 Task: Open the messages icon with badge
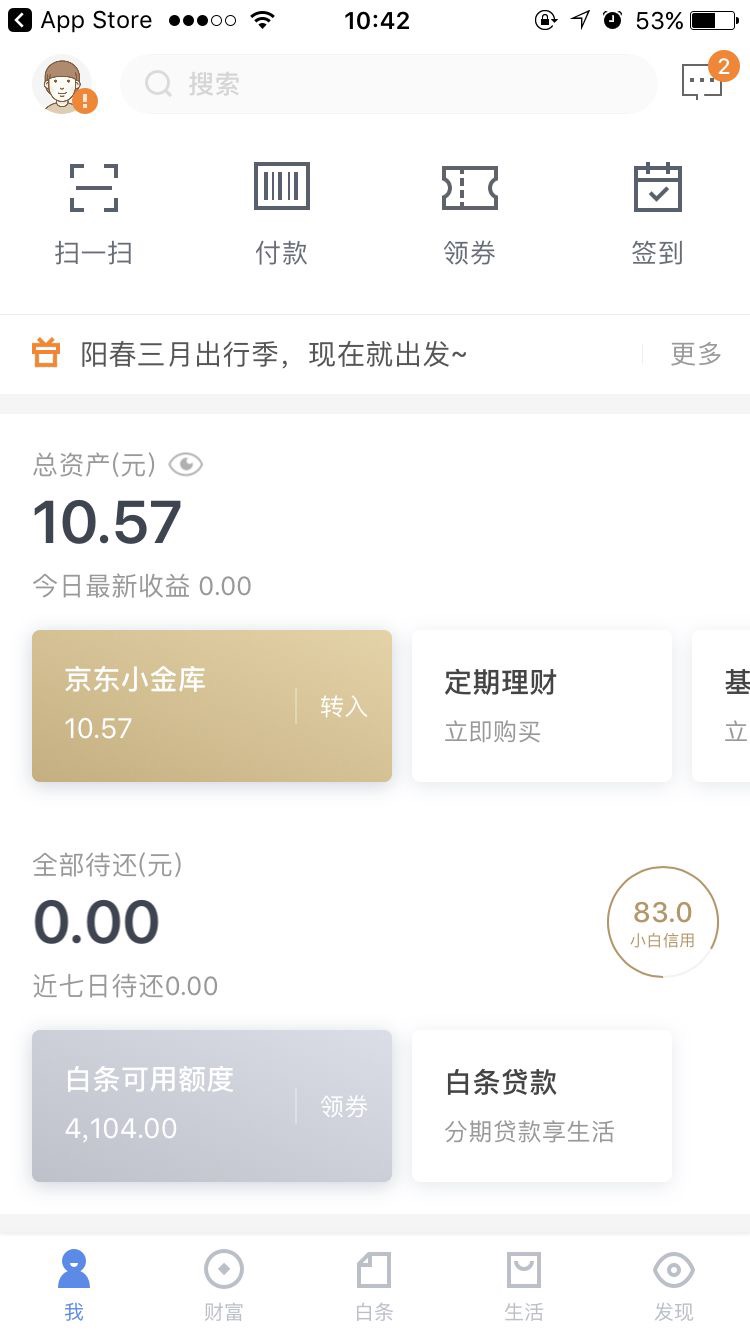(x=703, y=82)
